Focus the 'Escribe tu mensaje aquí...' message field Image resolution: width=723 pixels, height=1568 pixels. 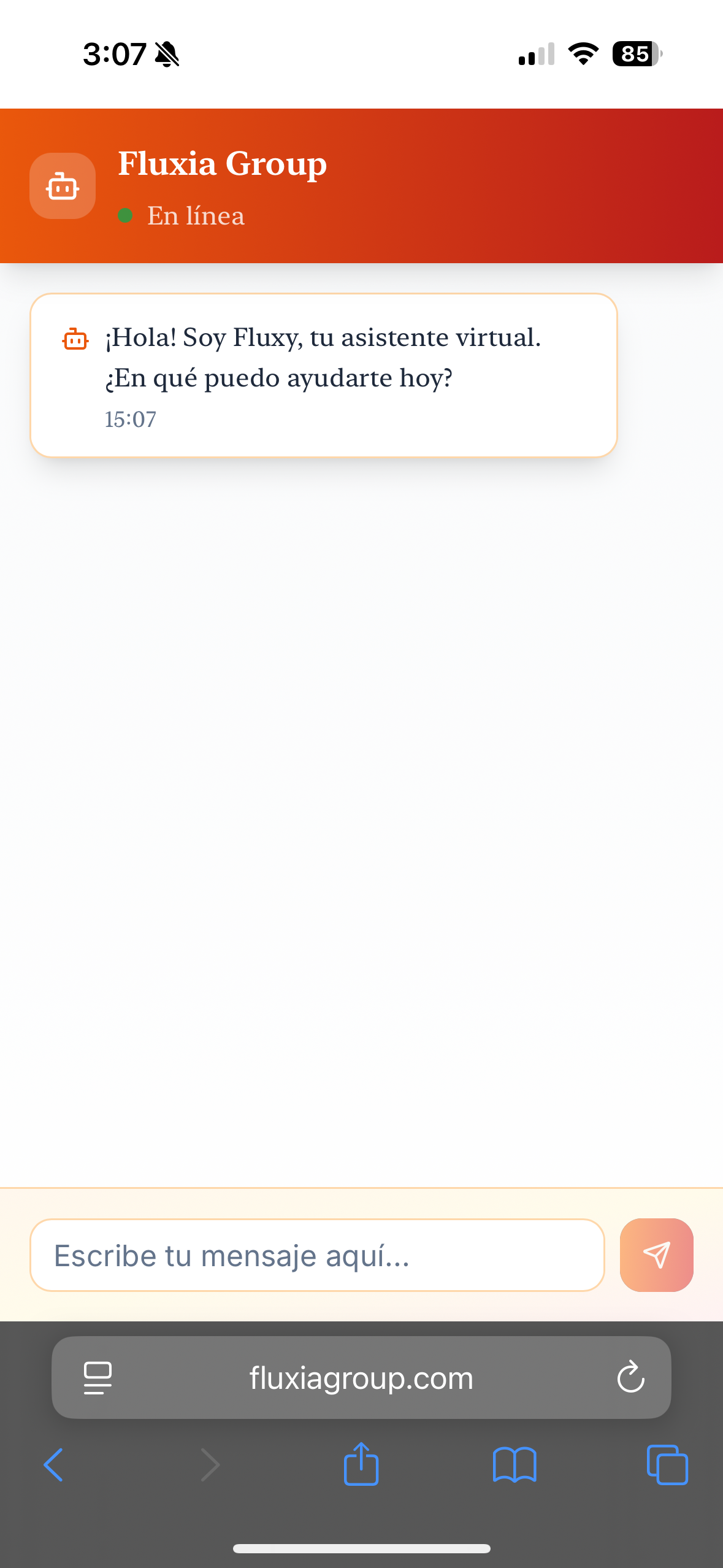coord(317,1255)
